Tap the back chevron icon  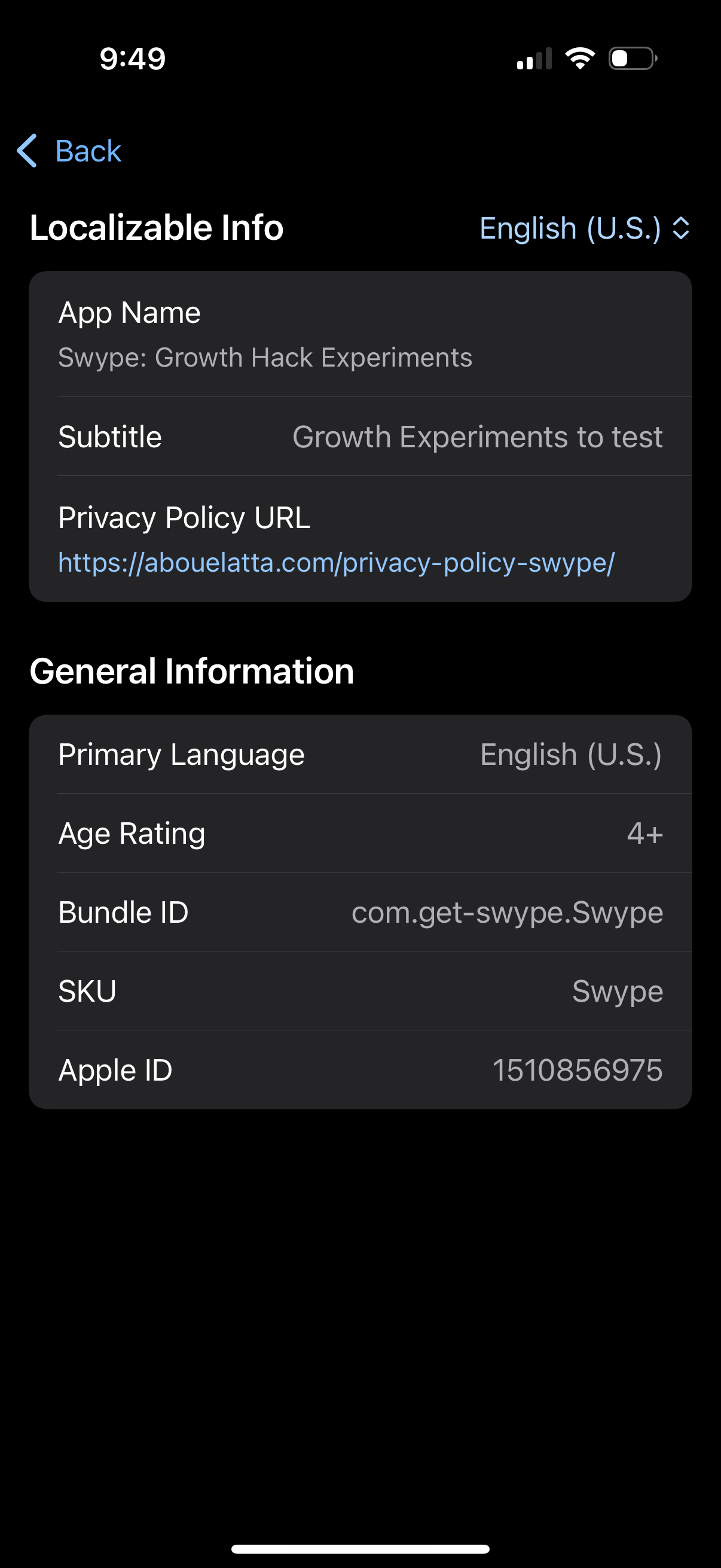click(28, 150)
